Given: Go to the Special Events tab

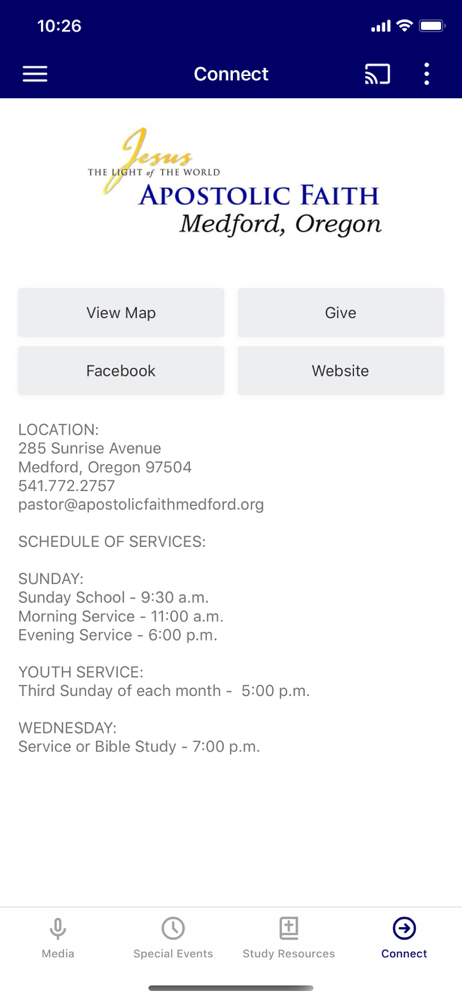Looking at the screenshot, I should 173,938.
